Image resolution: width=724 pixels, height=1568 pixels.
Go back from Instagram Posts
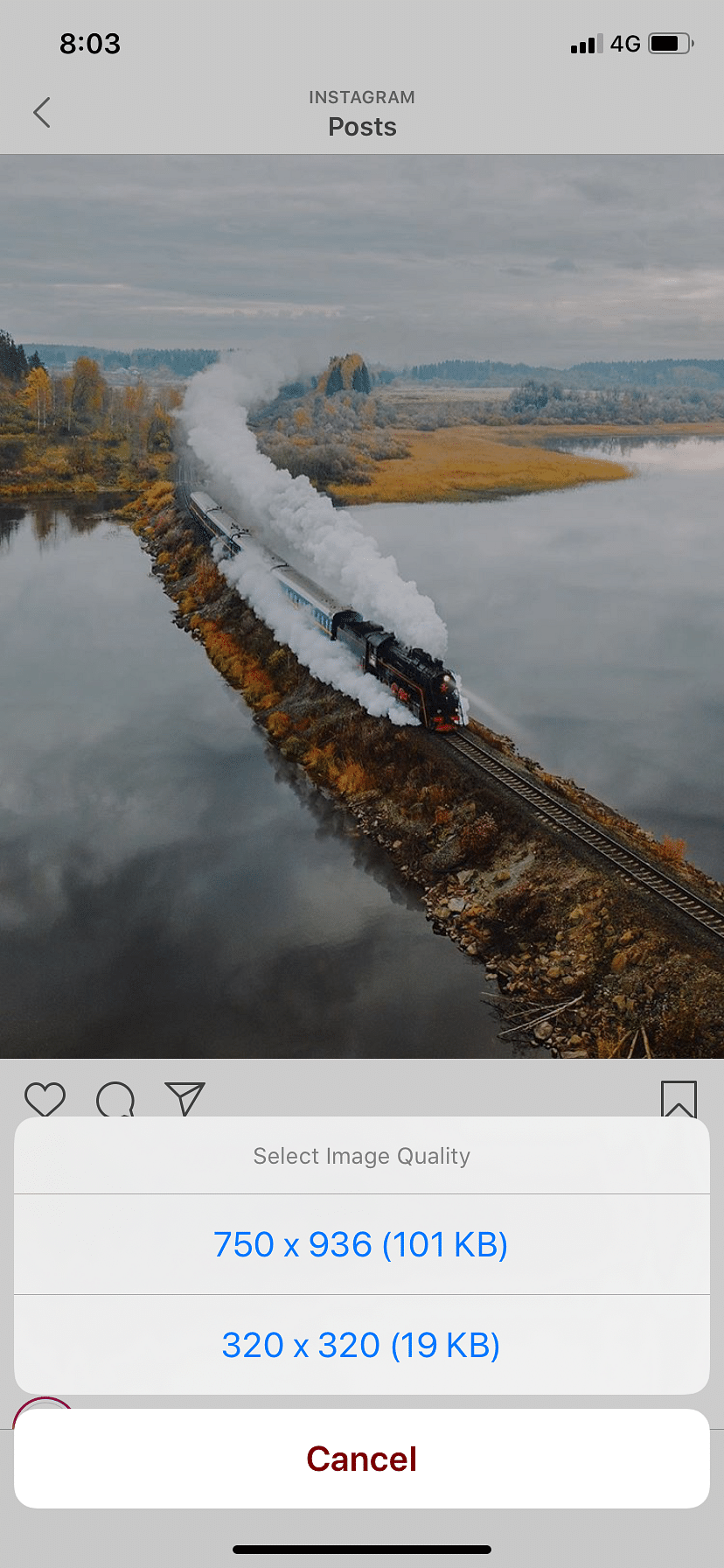tap(42, 113)
